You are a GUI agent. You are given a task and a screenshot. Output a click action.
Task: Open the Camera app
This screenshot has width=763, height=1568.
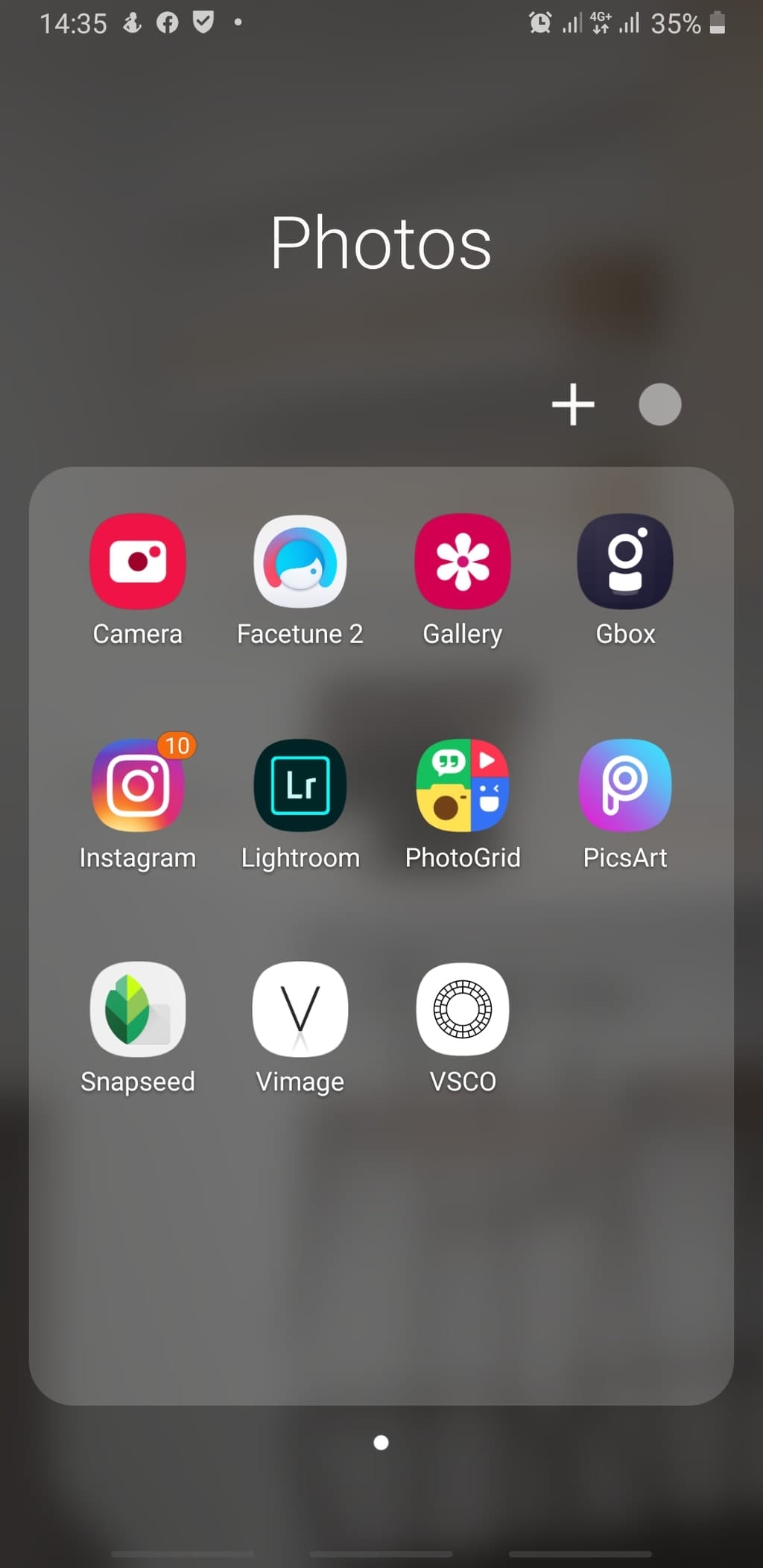tap(138, 562)
